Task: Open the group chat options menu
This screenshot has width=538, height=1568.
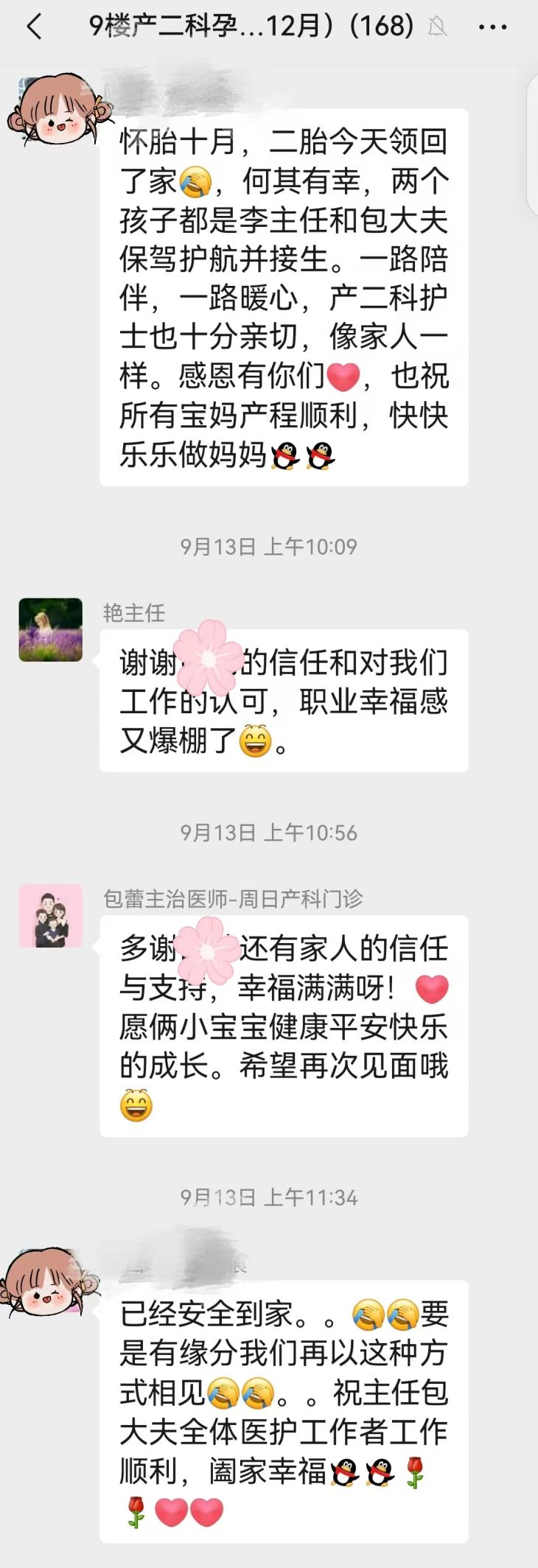Action: (492, 27)
